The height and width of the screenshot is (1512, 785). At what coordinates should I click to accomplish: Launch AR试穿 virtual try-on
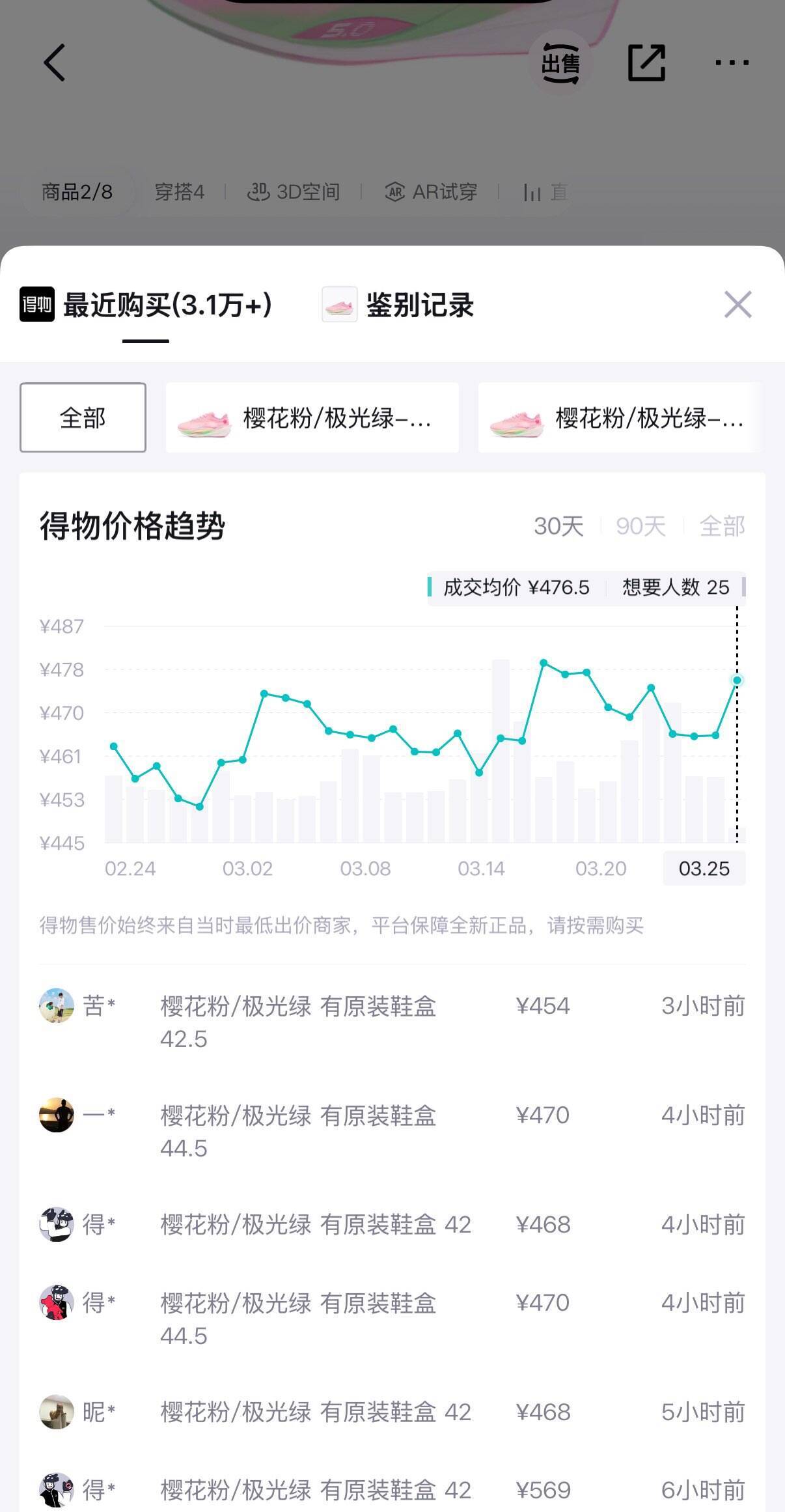click(x=431, y=192)
